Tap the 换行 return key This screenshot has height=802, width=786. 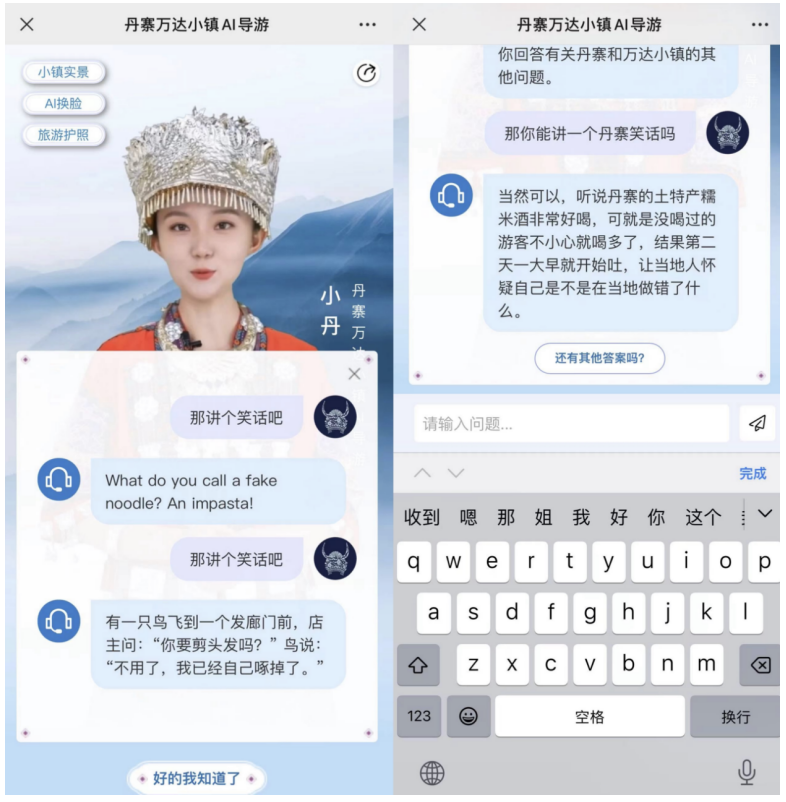coord(735,716)
